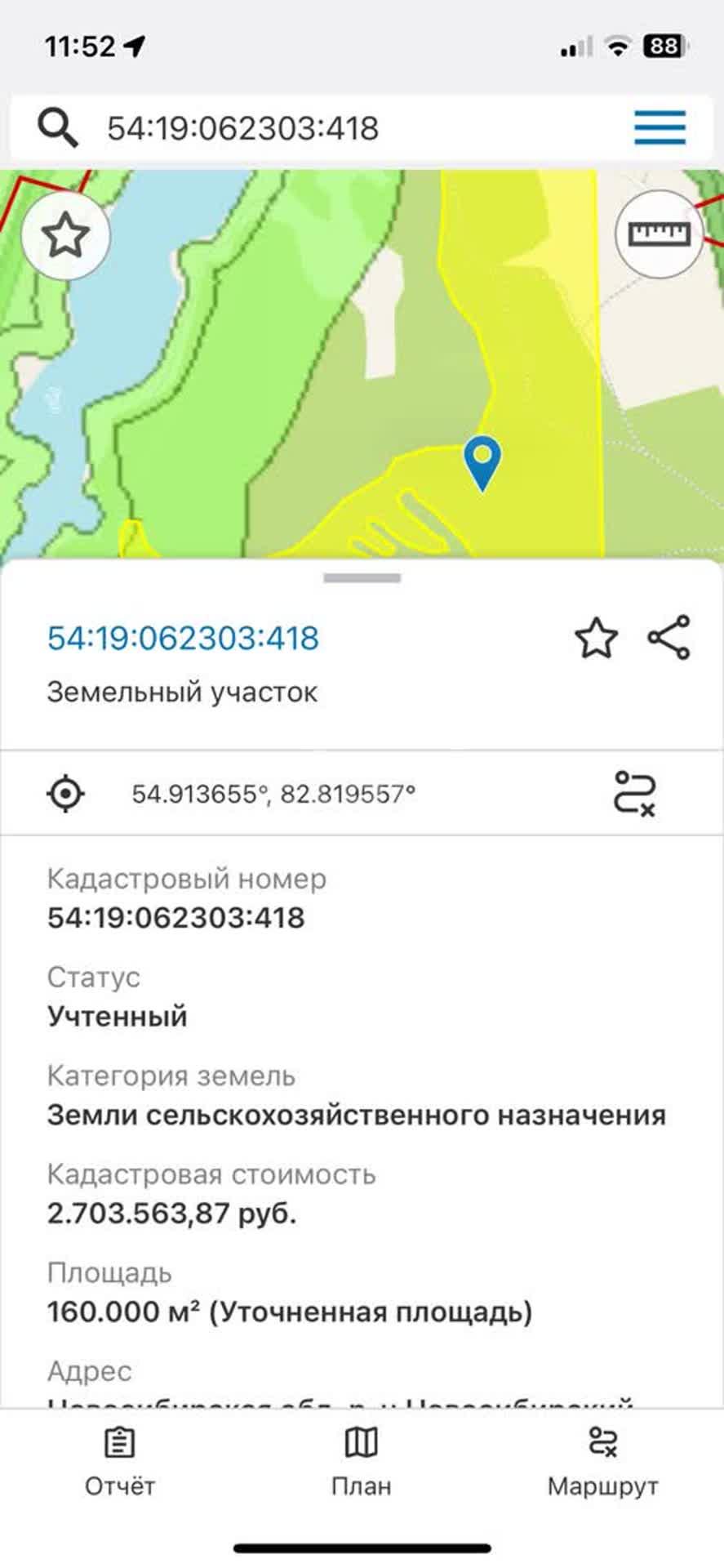
Task: Share this land parcel
Action: tap(669, 638)
